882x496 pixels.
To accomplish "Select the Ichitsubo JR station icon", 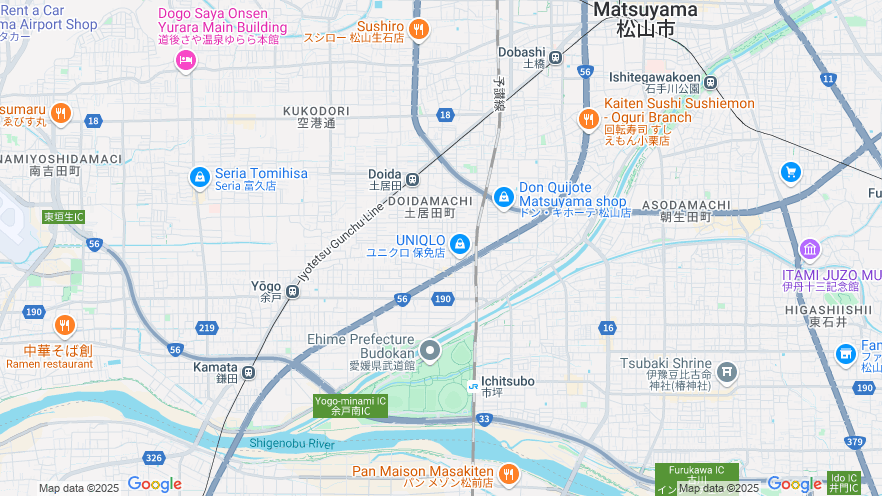I will (x=472, y=387).
